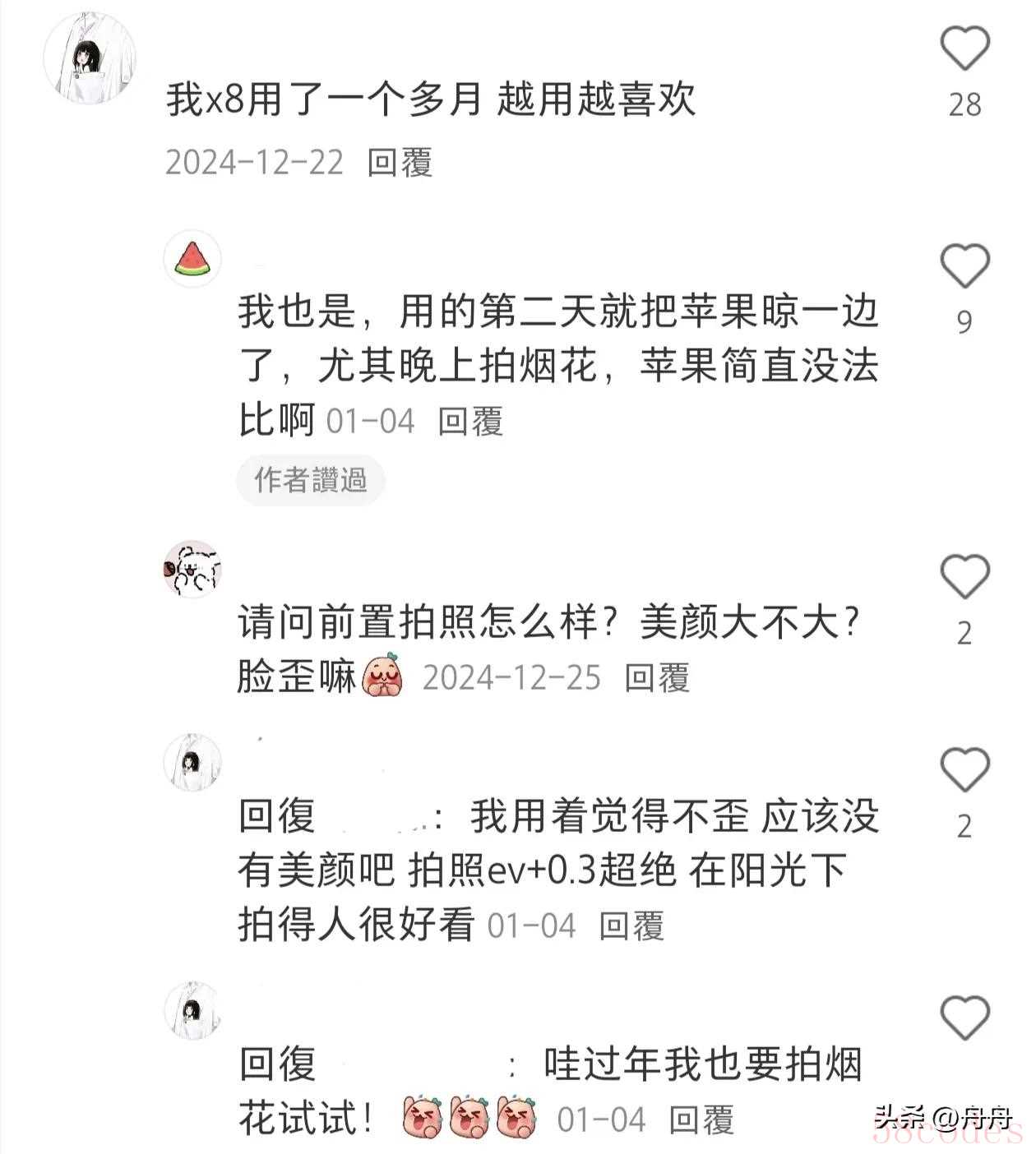Viewport: 1036px width, 1154px height.
Task: Like the reply '我用着觉得不歪'
Action: 964,770
